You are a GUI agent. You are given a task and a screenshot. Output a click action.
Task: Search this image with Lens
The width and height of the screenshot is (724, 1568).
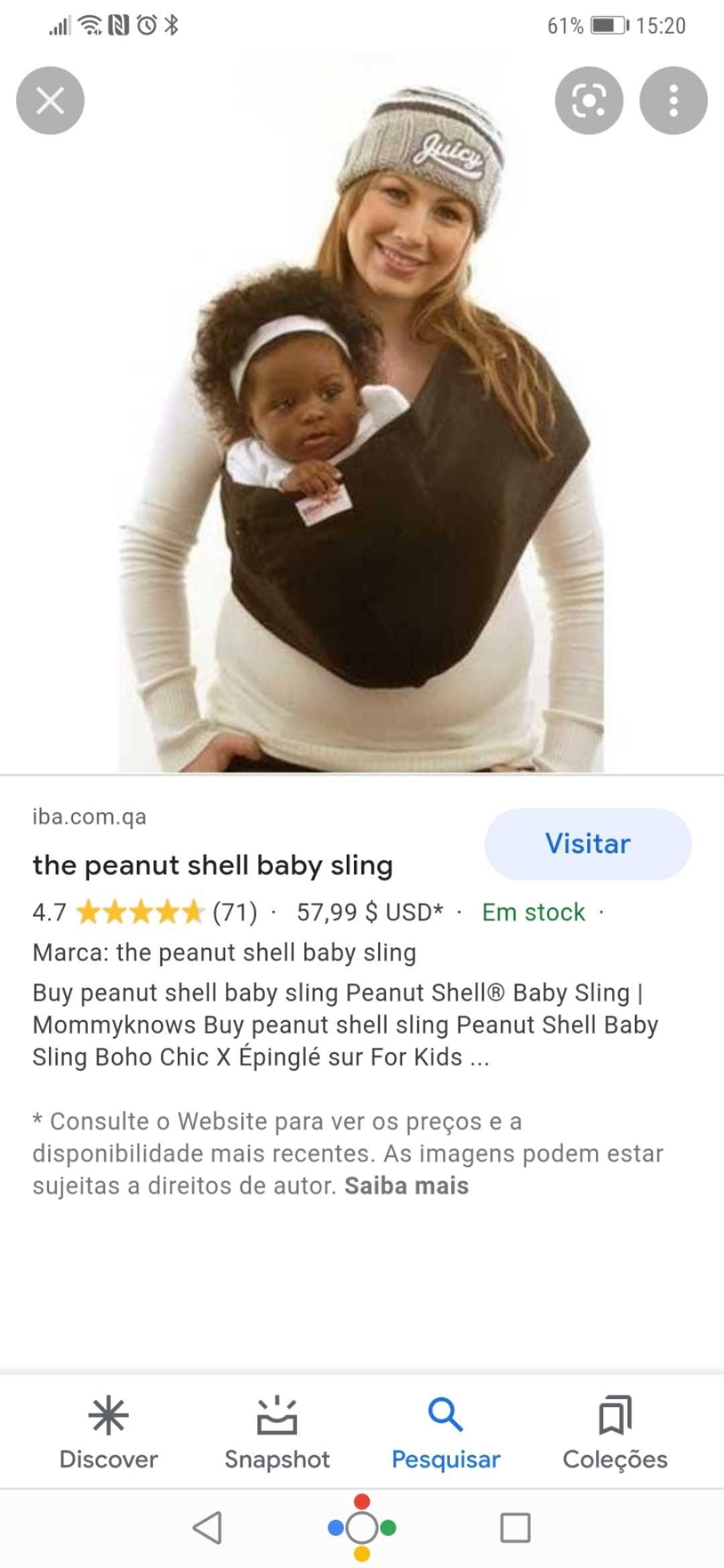(589, 101)
